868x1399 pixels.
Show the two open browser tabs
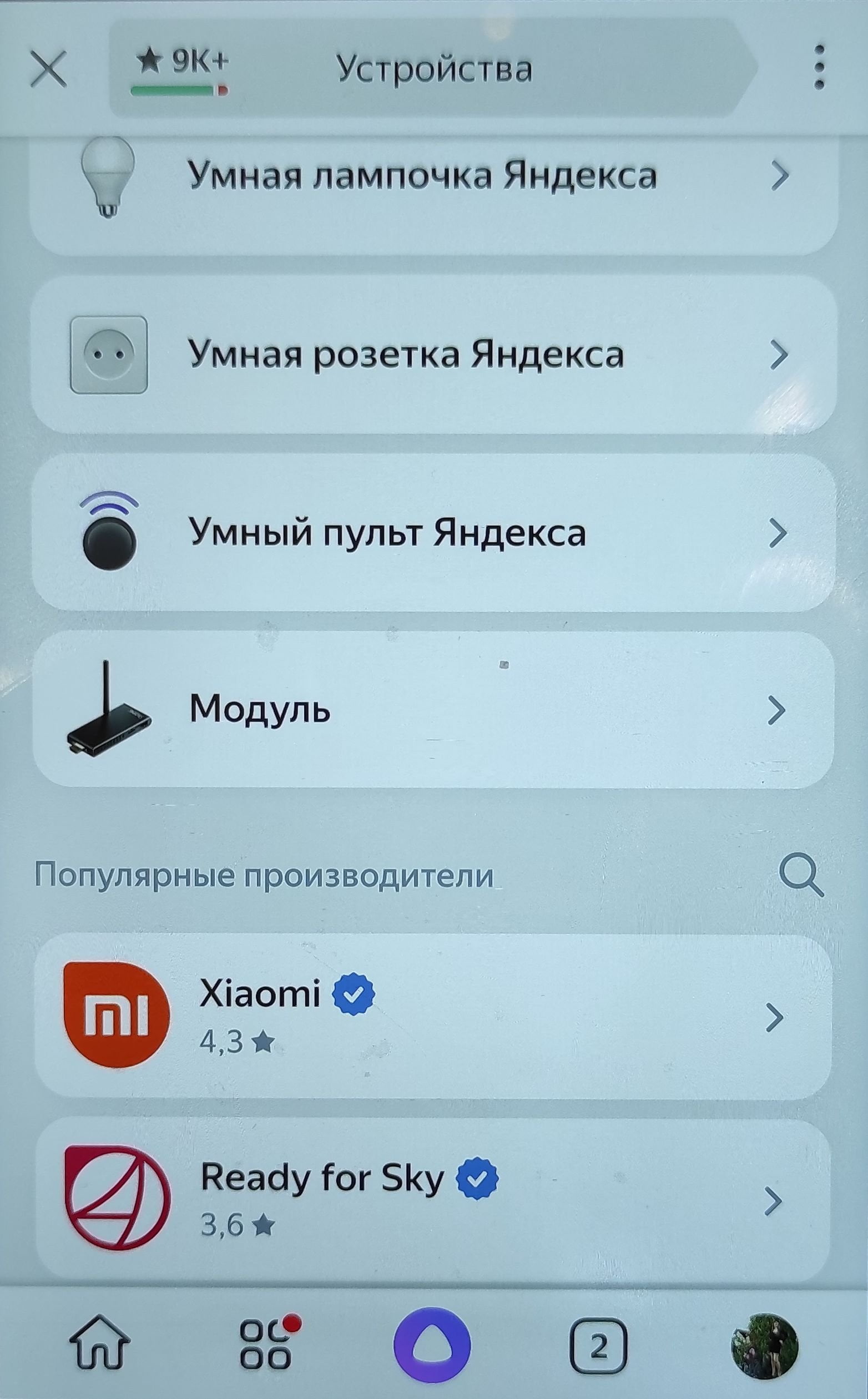[x=598, y=1346]
